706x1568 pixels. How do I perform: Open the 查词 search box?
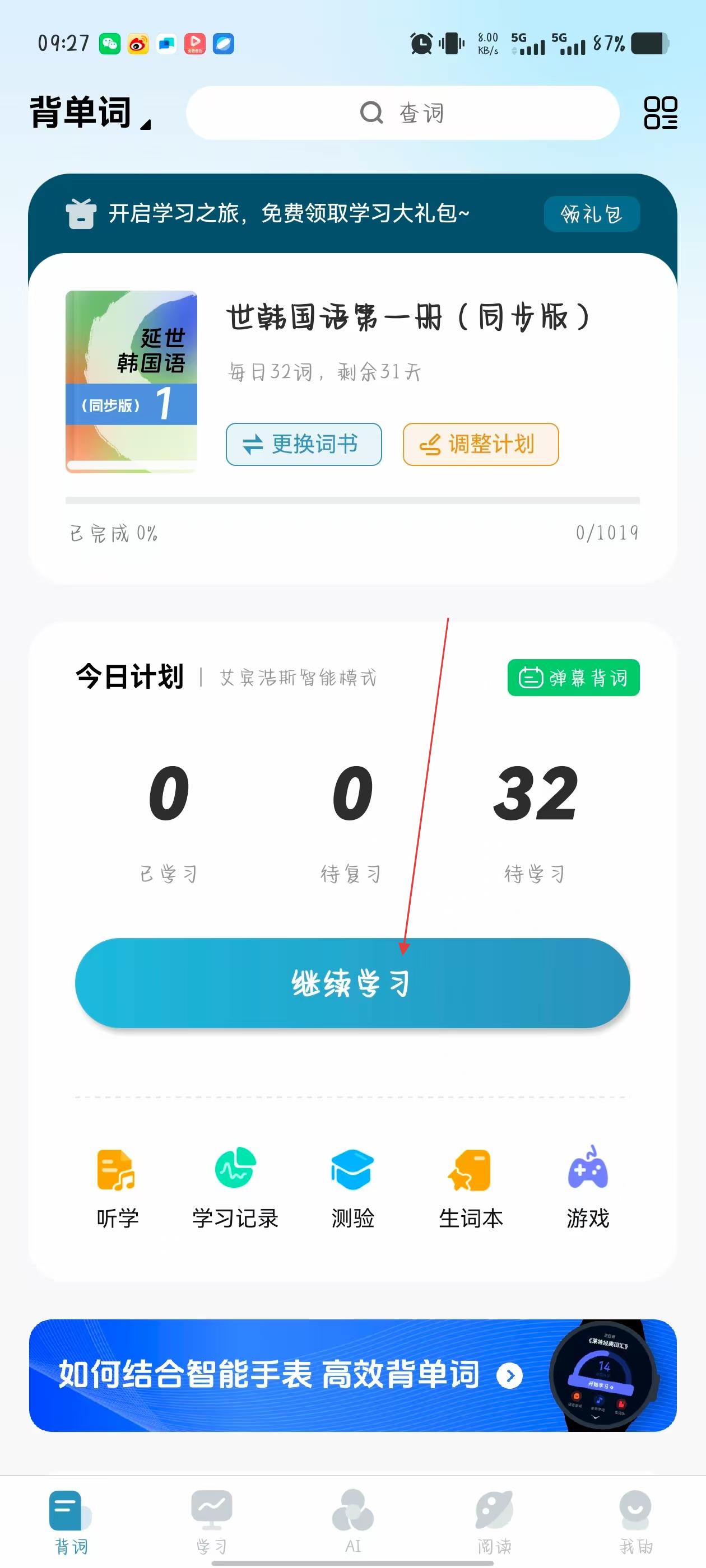point(402,113)
